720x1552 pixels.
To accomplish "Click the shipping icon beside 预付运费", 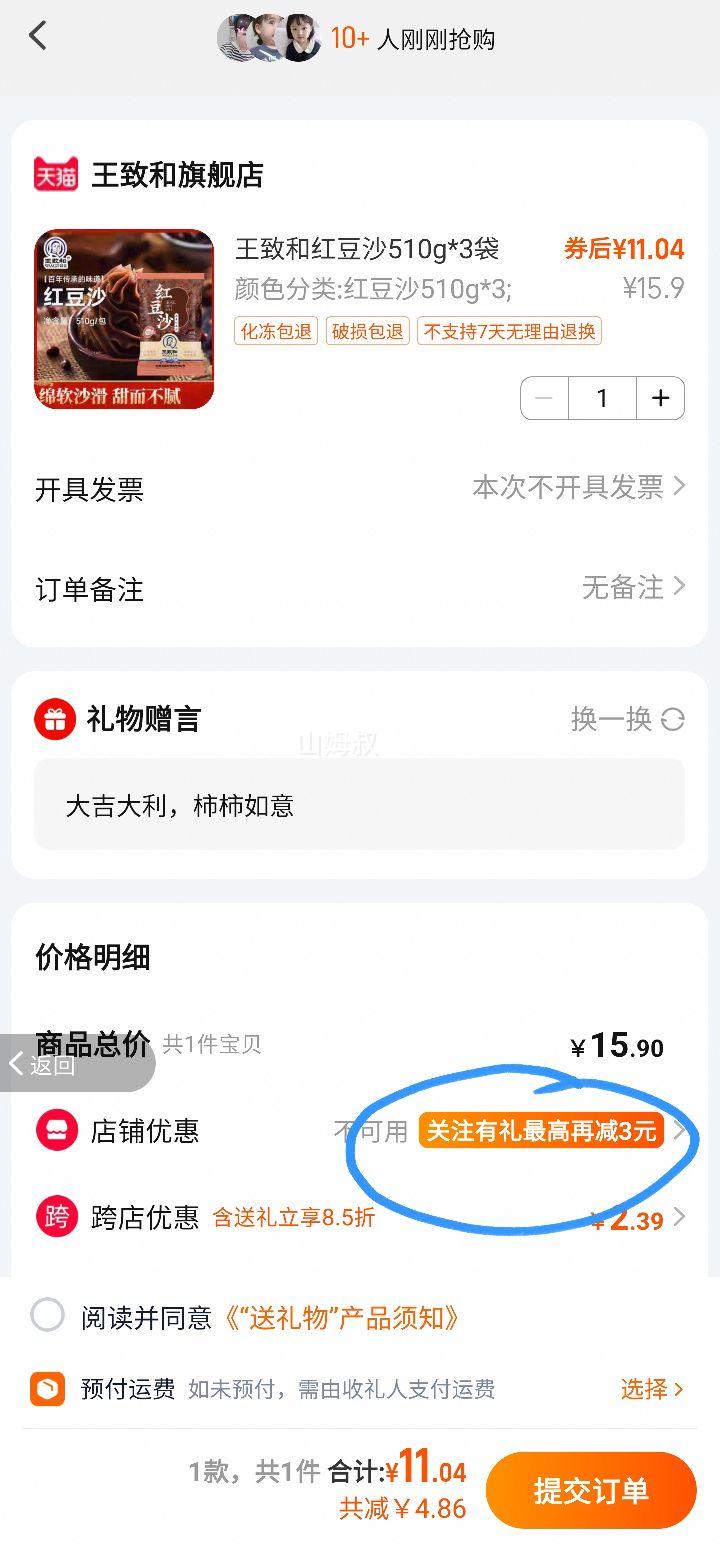I will [46, 1389].
